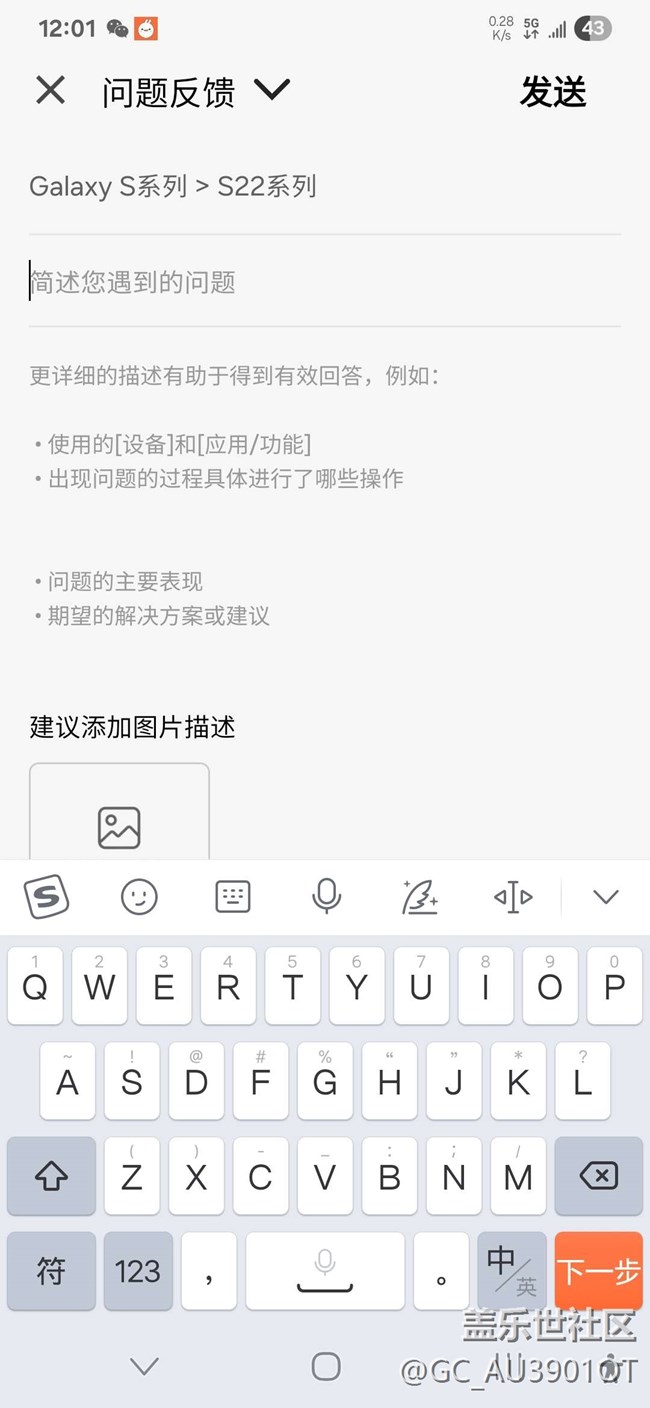Screen dimensions: 650x1408
Task: Expand the 问题反馈 type dropdown
Action: [x=271, y=91]
